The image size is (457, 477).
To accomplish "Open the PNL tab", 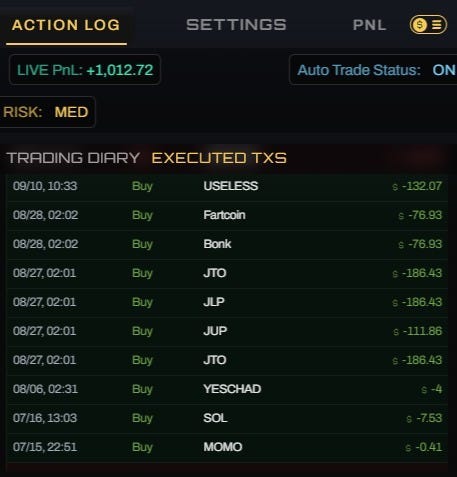I will (x=369, y=25).
